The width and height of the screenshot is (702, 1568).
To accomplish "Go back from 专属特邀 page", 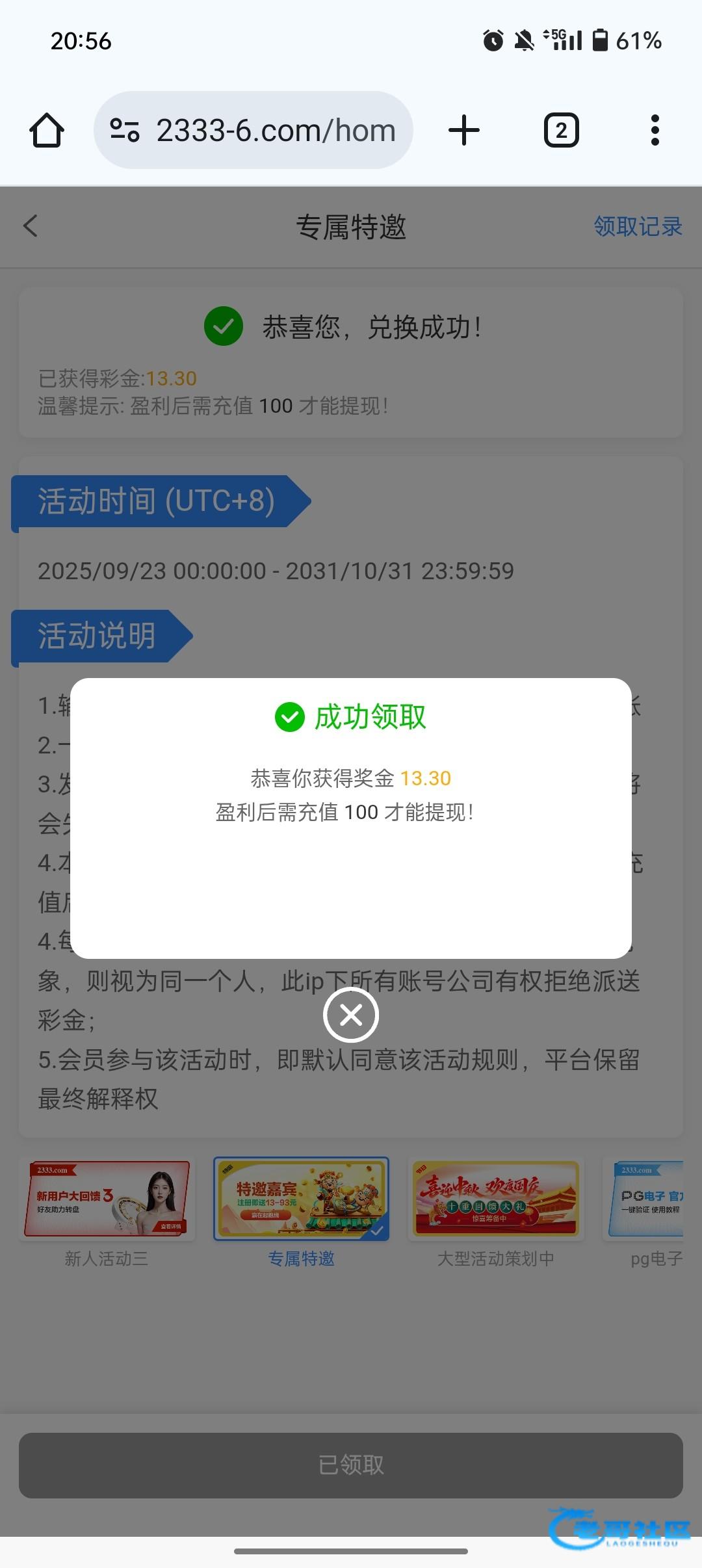I will tap(31, 226).
